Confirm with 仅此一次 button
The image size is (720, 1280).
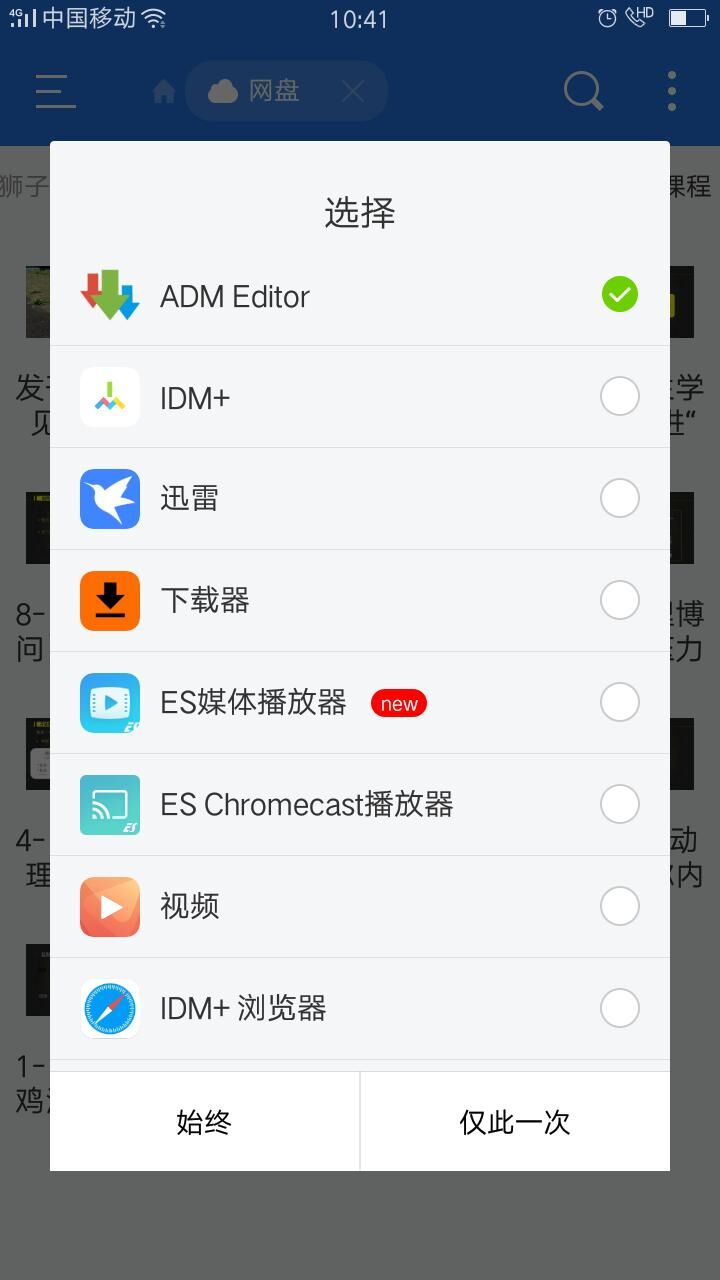coord(515,1122)
